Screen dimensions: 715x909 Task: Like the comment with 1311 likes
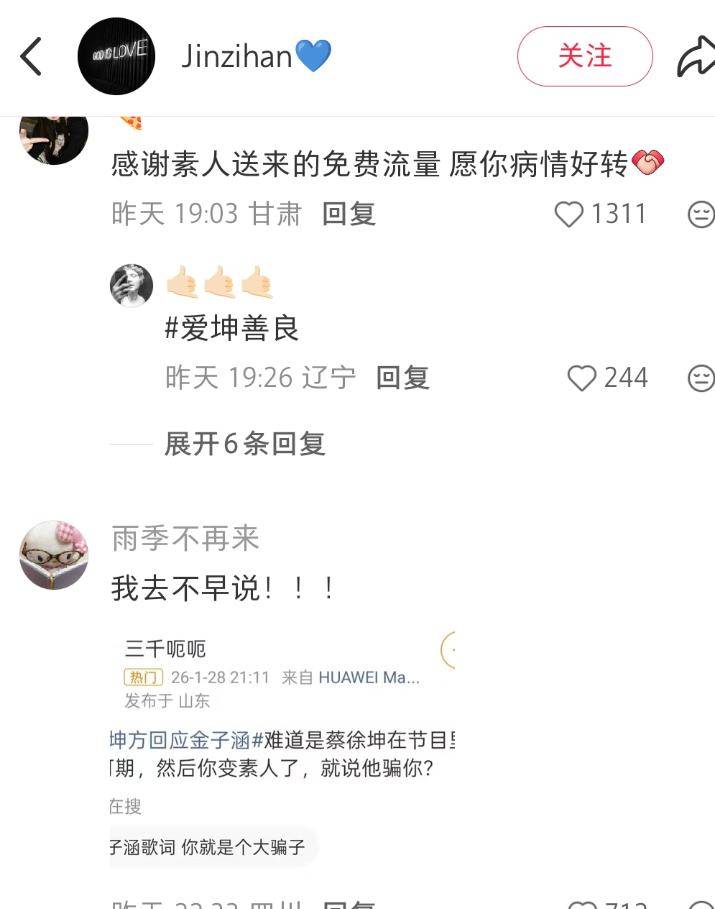[x=569, y=214]
